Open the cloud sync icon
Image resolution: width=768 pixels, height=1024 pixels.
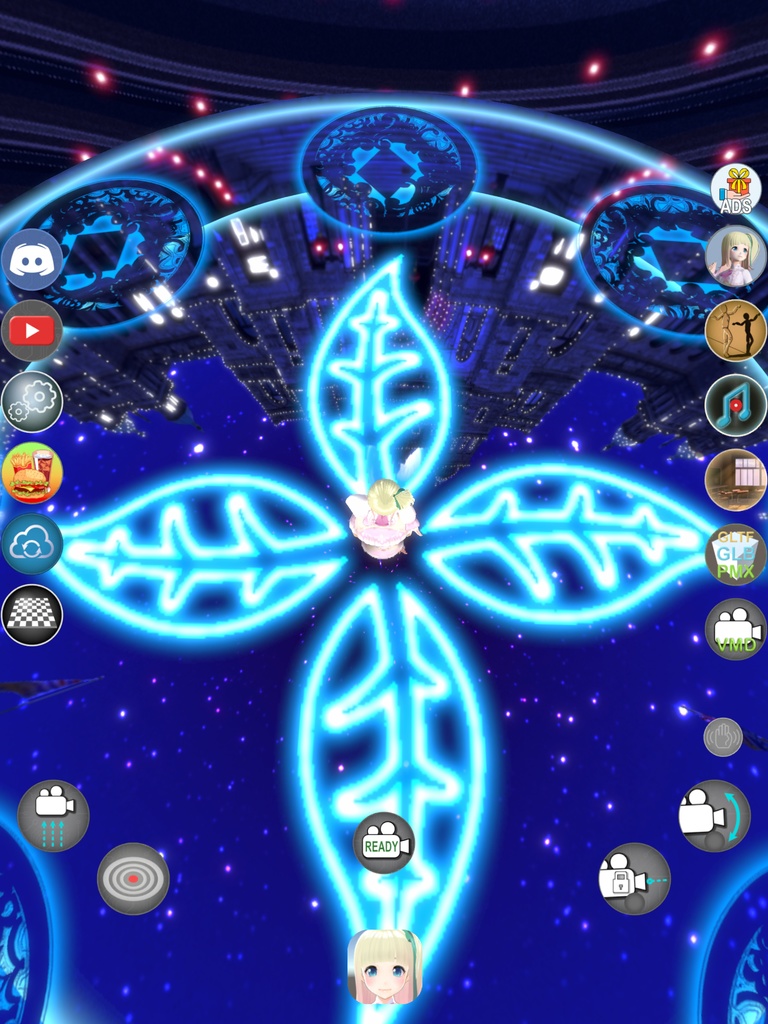click(x=32, y=544)
